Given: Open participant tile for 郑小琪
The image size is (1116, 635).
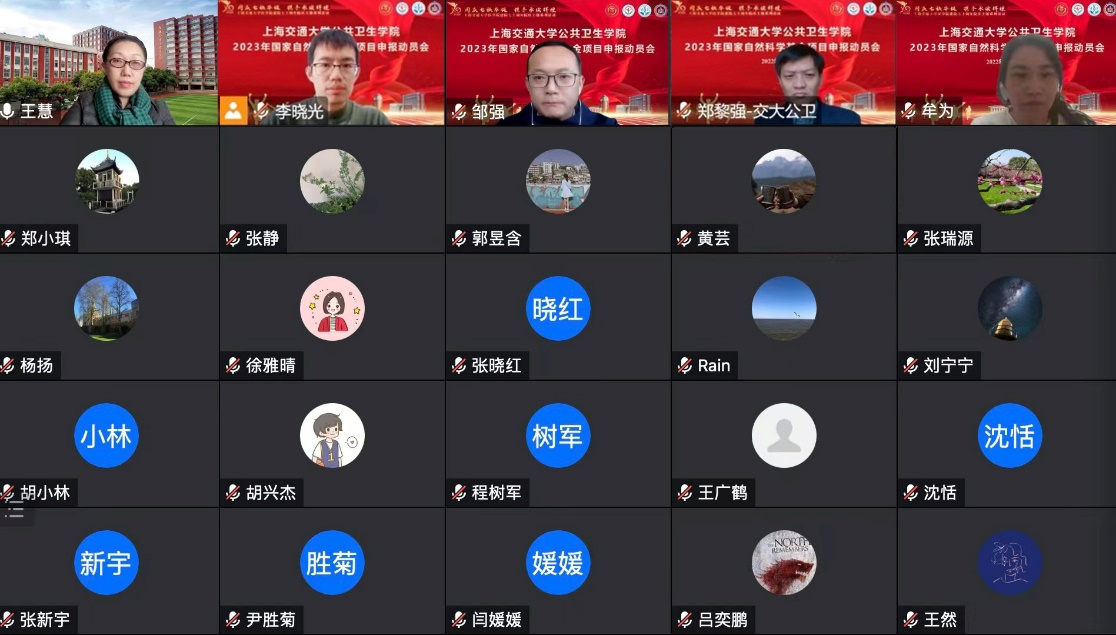Looking at the screenshot, I should tap(108, 188).
